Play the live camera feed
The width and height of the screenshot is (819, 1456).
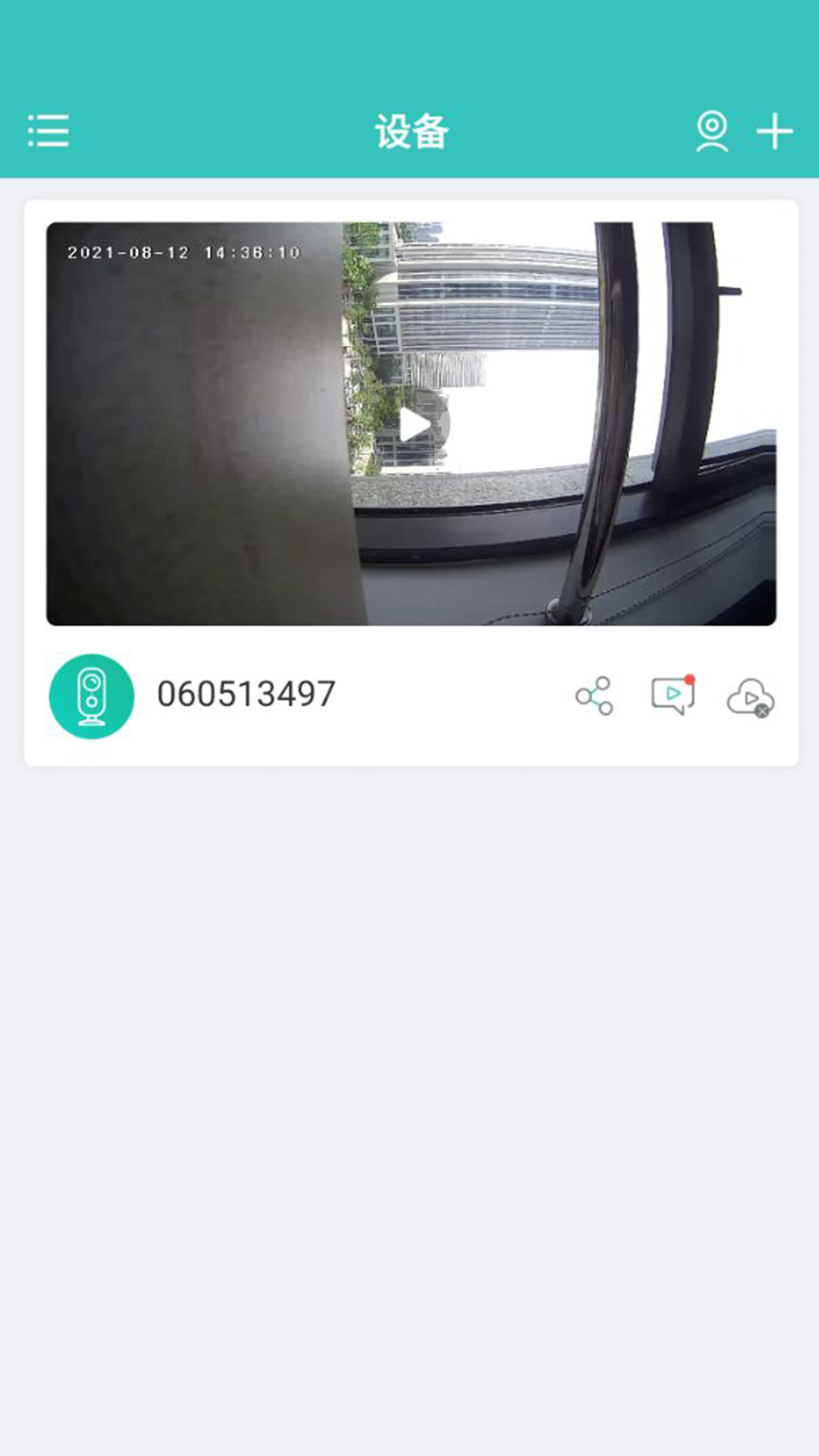click(414, 425)
